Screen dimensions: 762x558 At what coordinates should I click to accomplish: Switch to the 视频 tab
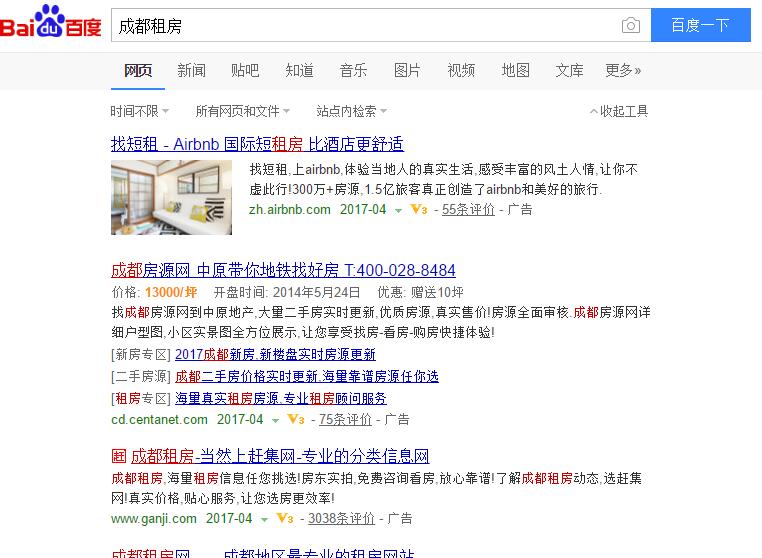[x=461, y=70]
